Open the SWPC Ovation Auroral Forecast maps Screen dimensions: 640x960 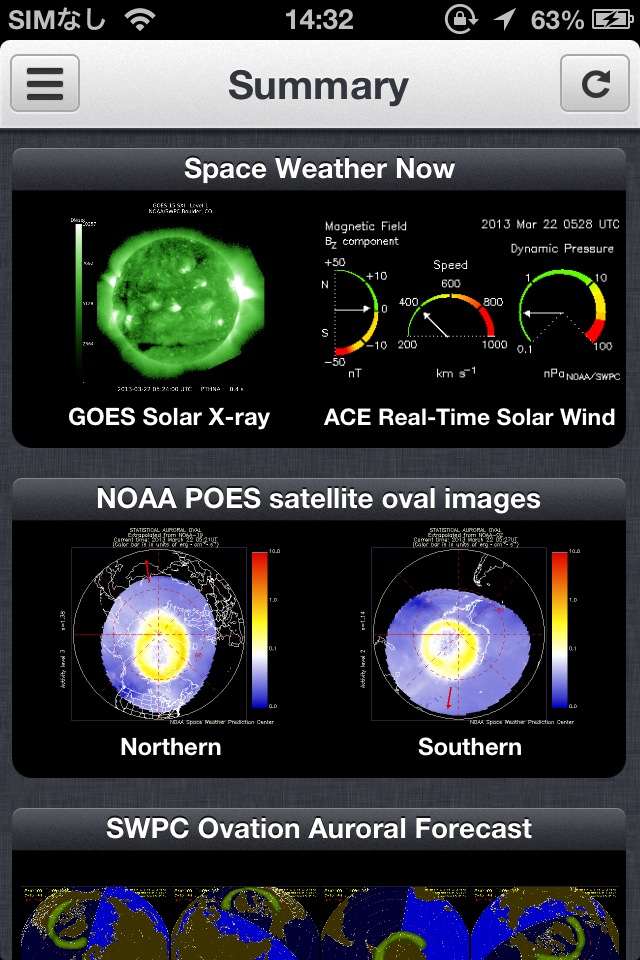319,908
